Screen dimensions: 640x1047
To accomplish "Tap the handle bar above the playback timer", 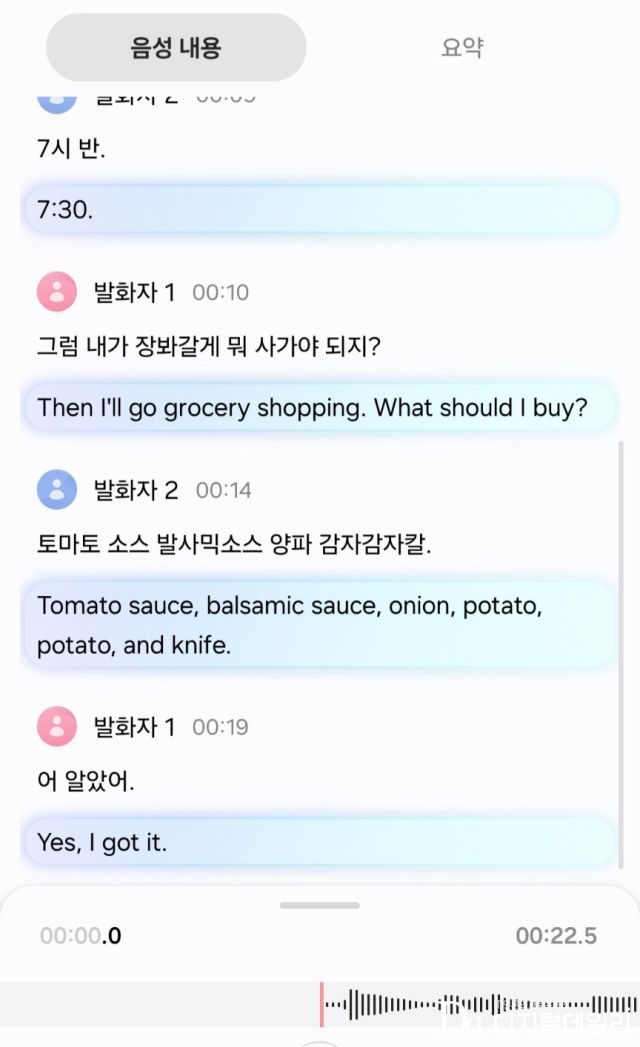I will coord(319,905).
